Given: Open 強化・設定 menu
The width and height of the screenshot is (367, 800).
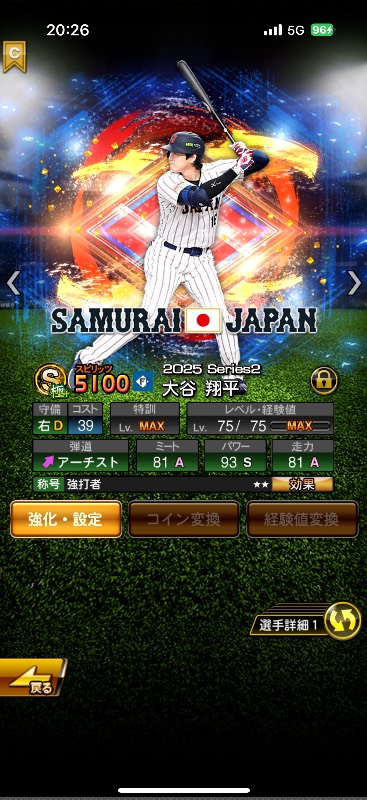Looking at the screenshot, I should coord(66,519).
